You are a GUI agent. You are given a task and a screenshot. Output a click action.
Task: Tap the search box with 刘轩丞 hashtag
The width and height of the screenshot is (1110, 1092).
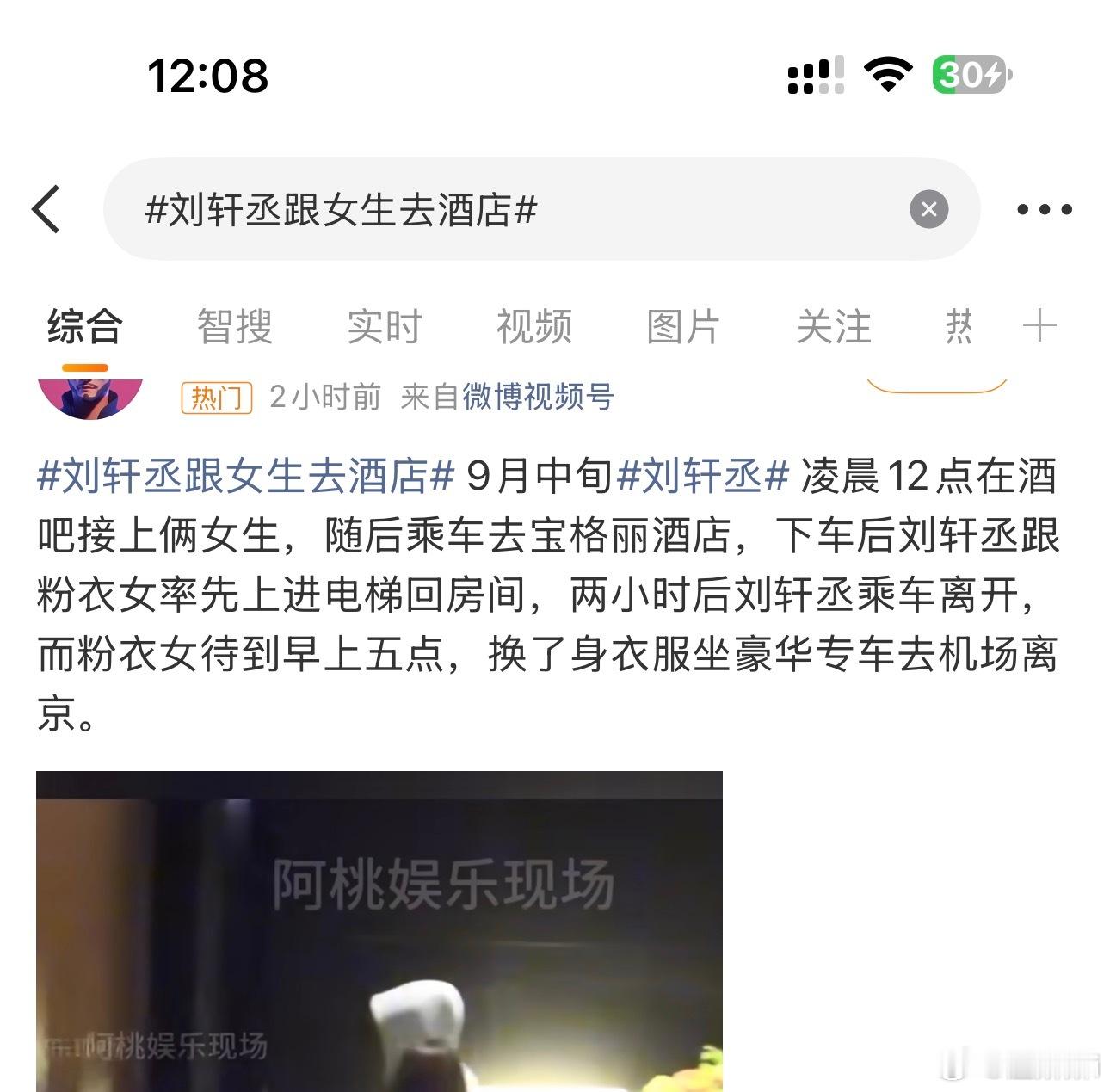click(x=516, y=209)
